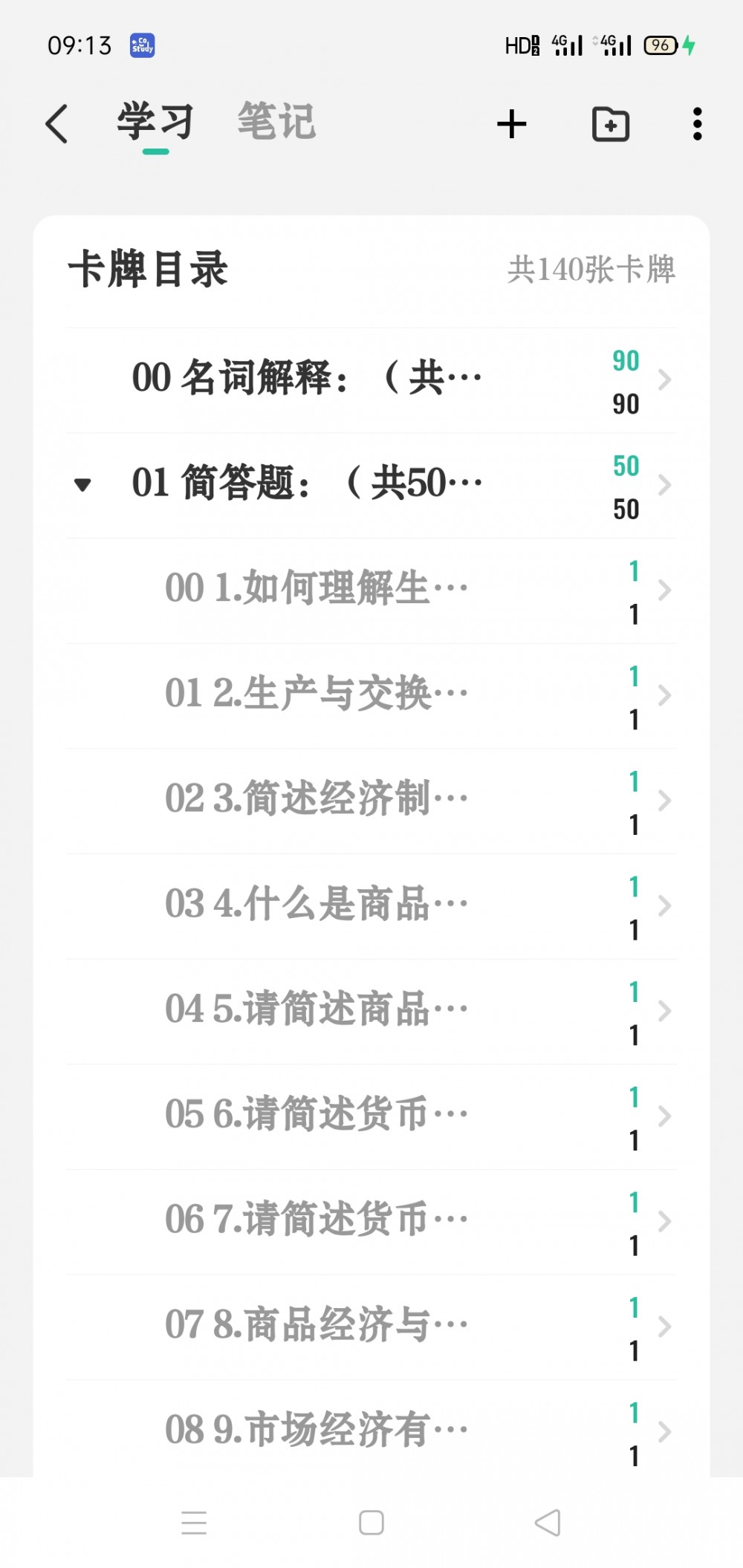Open card 02 3.简述经济制…

[x=371, y=801]
